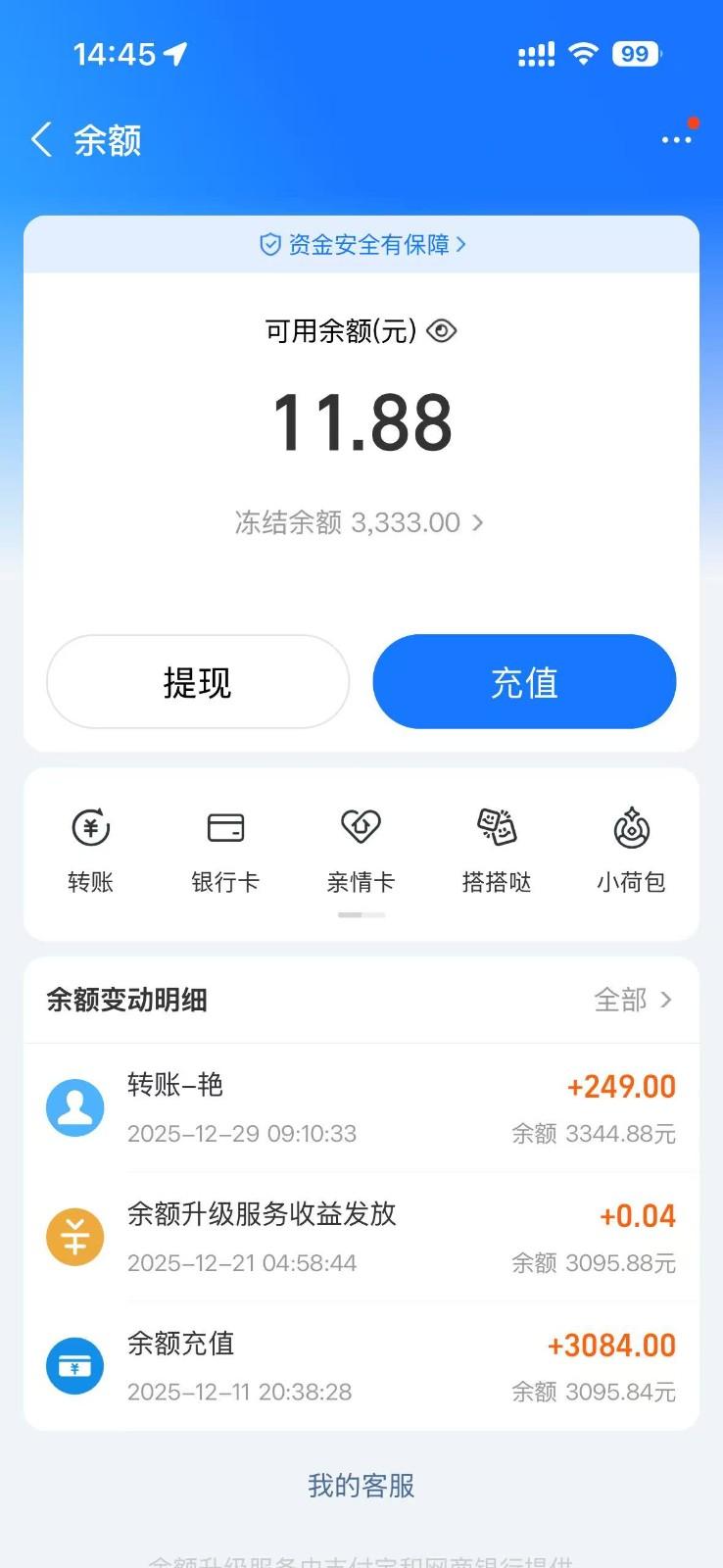Open the 转账-艳 +249.00 transaction
The image size is (723, 1568).
(361, 1108)
